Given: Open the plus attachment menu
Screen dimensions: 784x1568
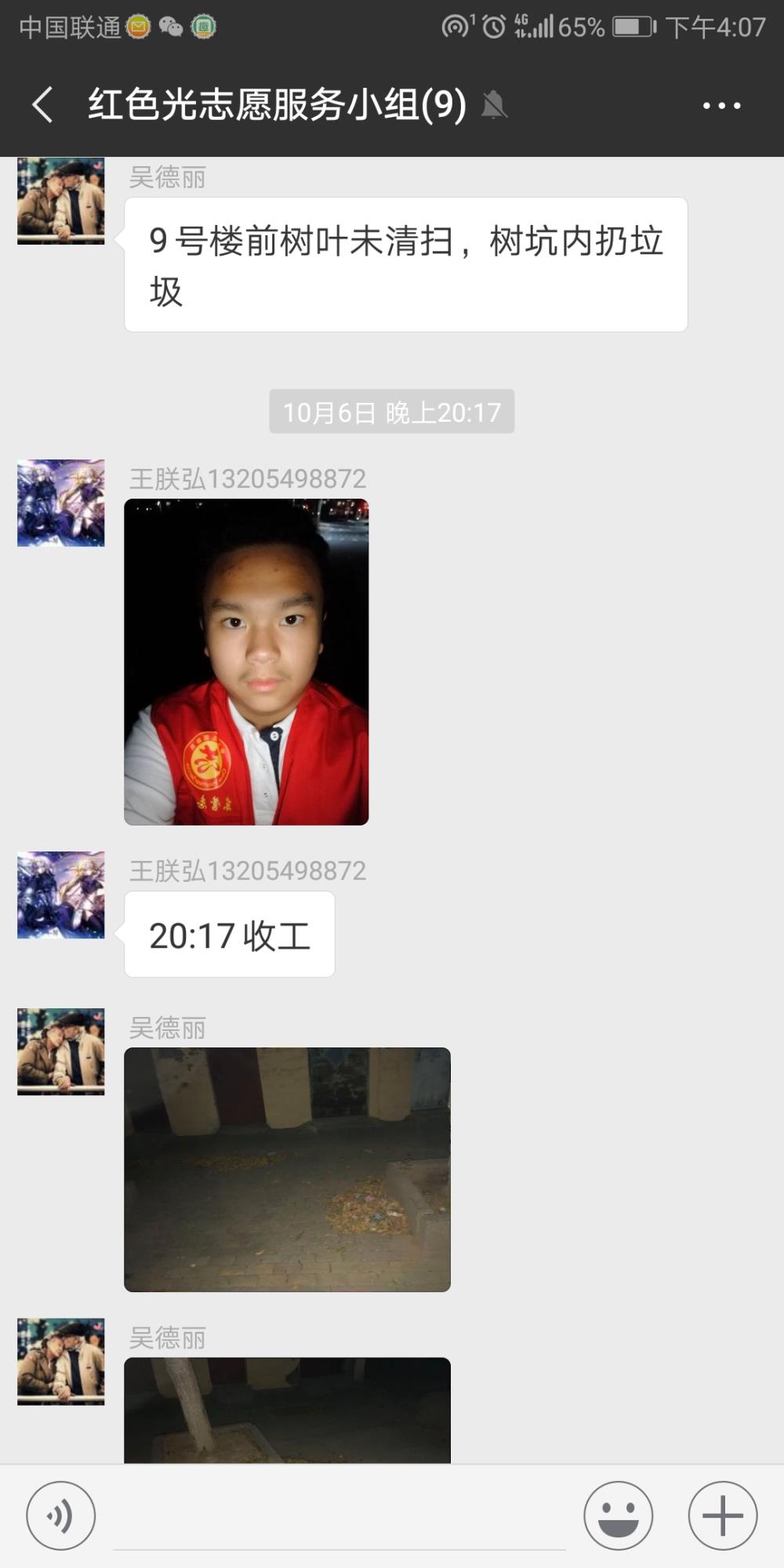Looking at the screenshot, I should pyautogui.click(x=722, y=1515).
